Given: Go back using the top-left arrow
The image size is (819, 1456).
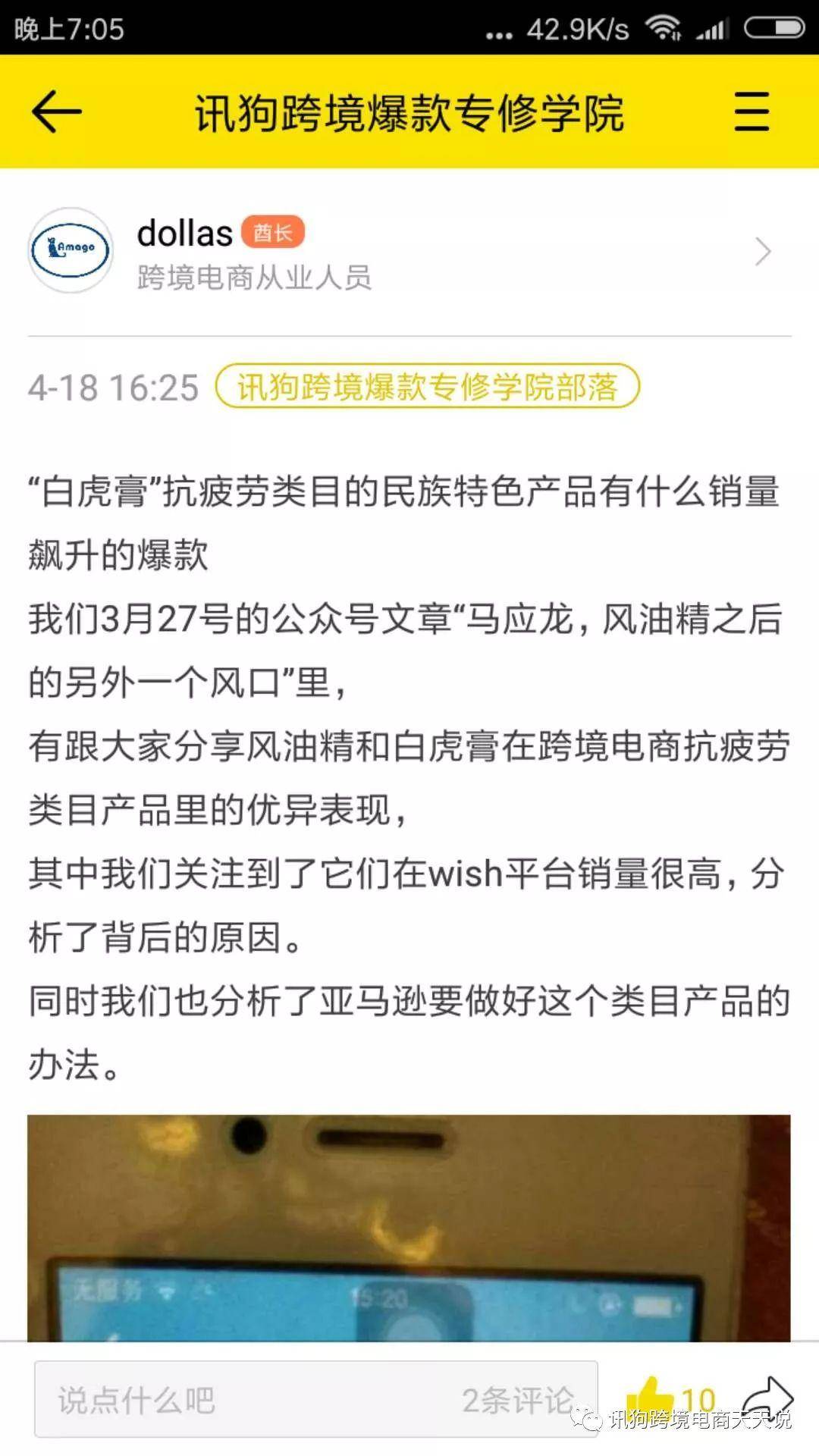Looking at the screenshot, I should [56, 111].
